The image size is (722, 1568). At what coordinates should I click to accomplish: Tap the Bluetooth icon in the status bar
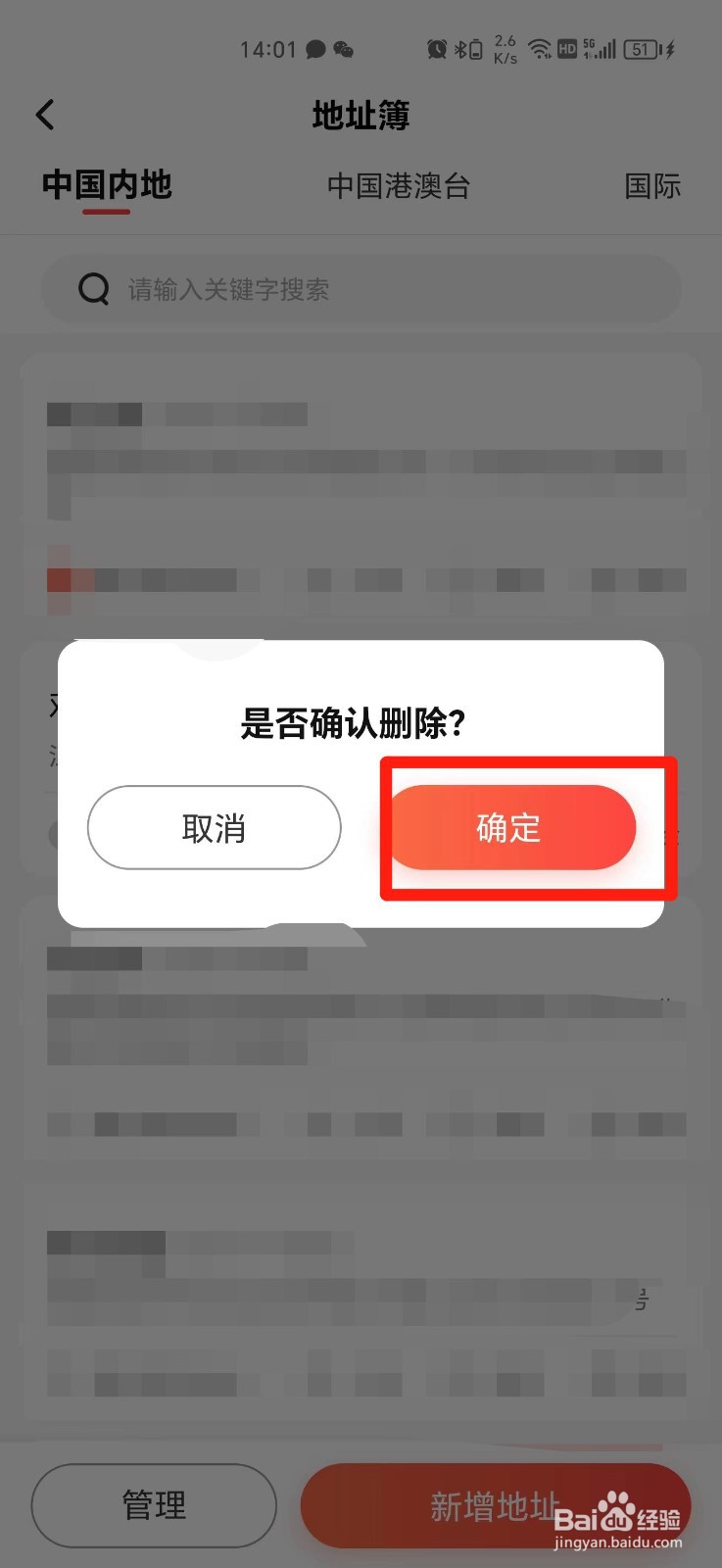(x=461, y=48)
